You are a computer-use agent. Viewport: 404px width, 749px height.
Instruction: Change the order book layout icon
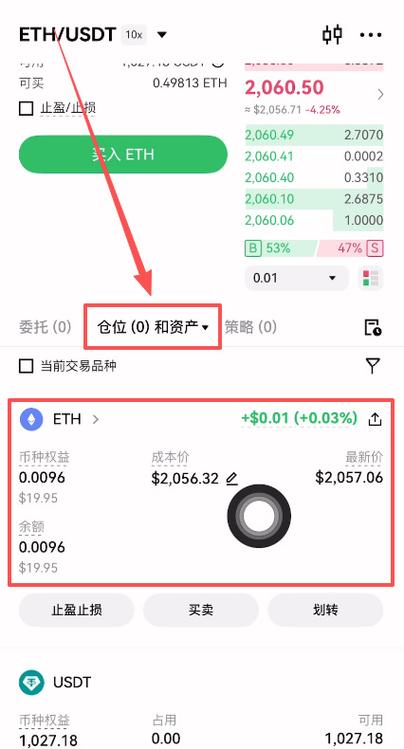[371, 278]
